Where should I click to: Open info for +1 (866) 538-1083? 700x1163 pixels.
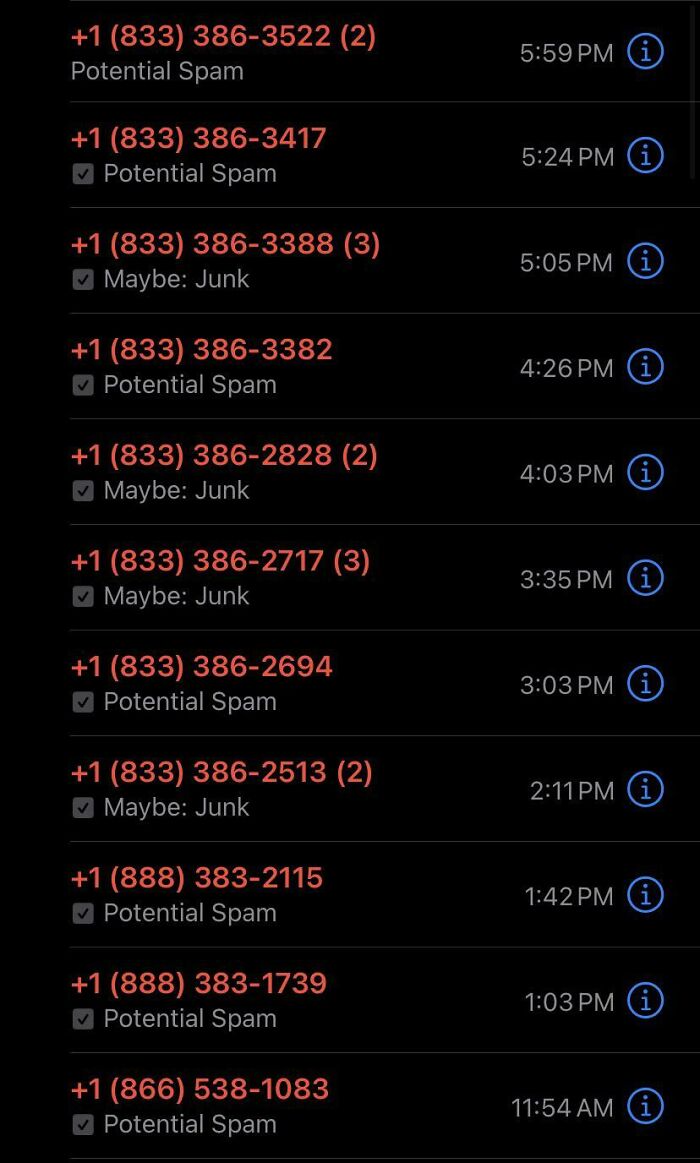(645, 1106)
